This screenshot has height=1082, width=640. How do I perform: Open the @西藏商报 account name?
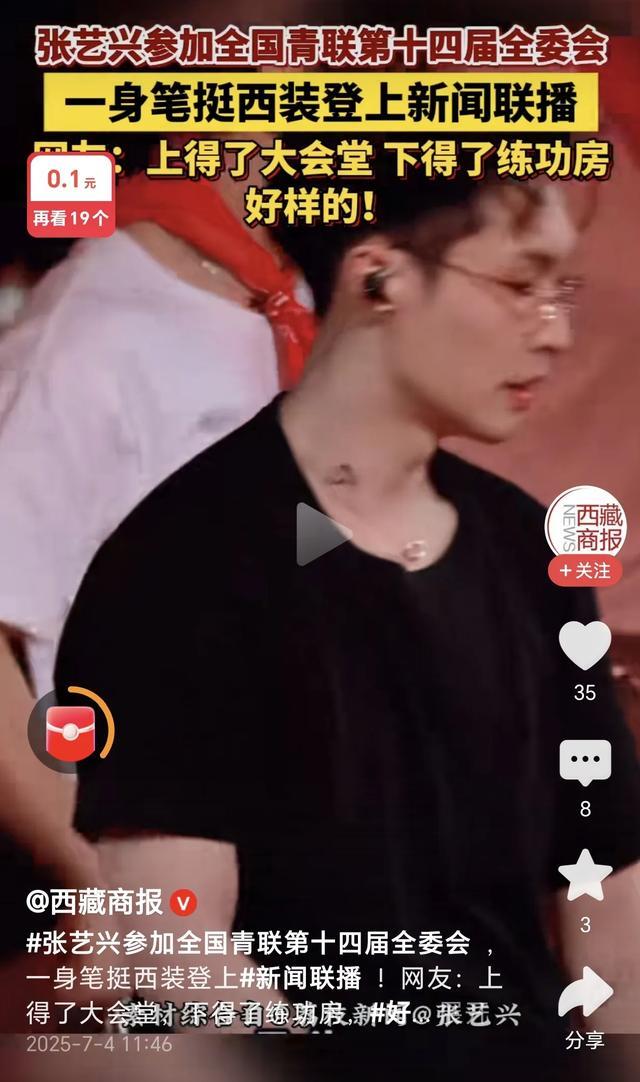point(94,903)
